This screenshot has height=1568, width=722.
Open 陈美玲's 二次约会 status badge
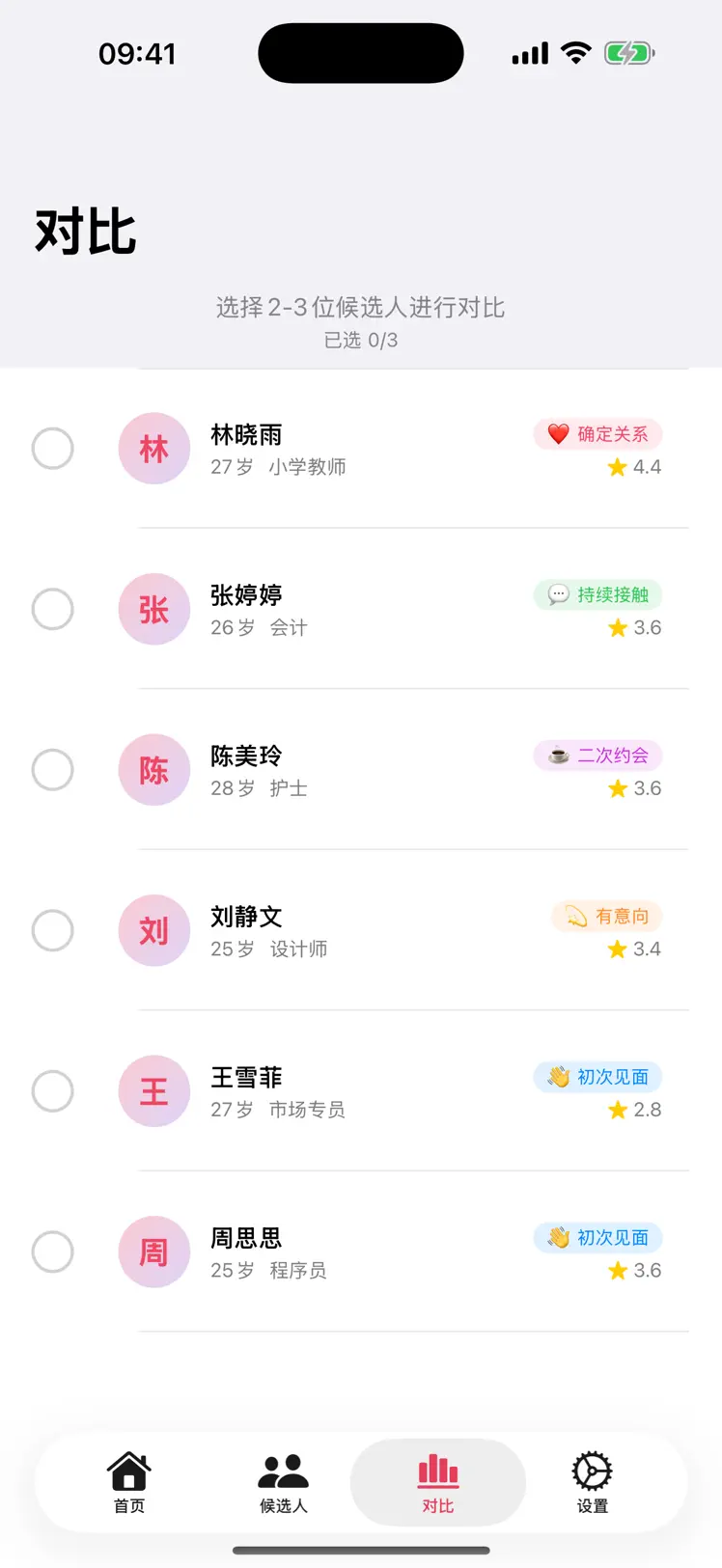597,756
